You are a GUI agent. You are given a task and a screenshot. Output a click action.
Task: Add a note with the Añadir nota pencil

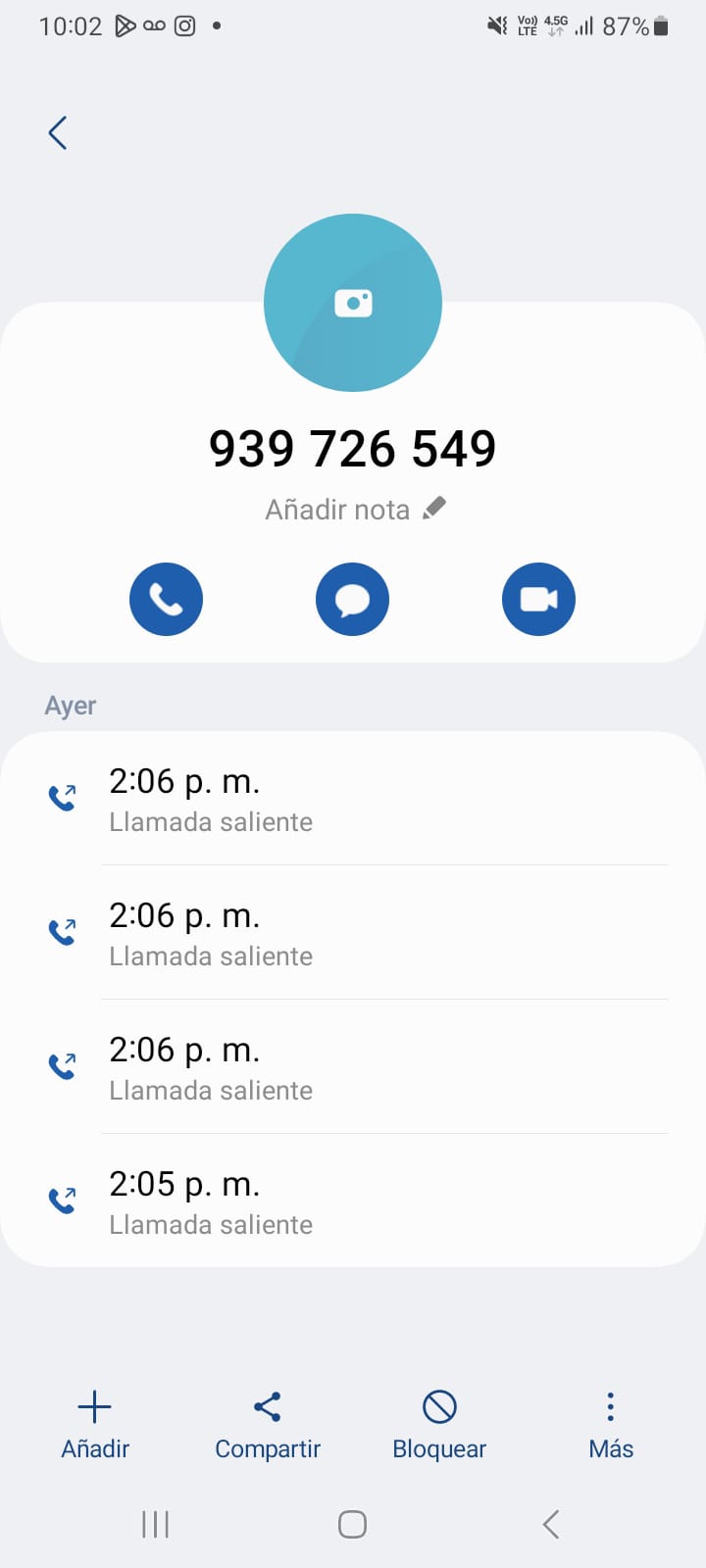click(x=433, y=509)
